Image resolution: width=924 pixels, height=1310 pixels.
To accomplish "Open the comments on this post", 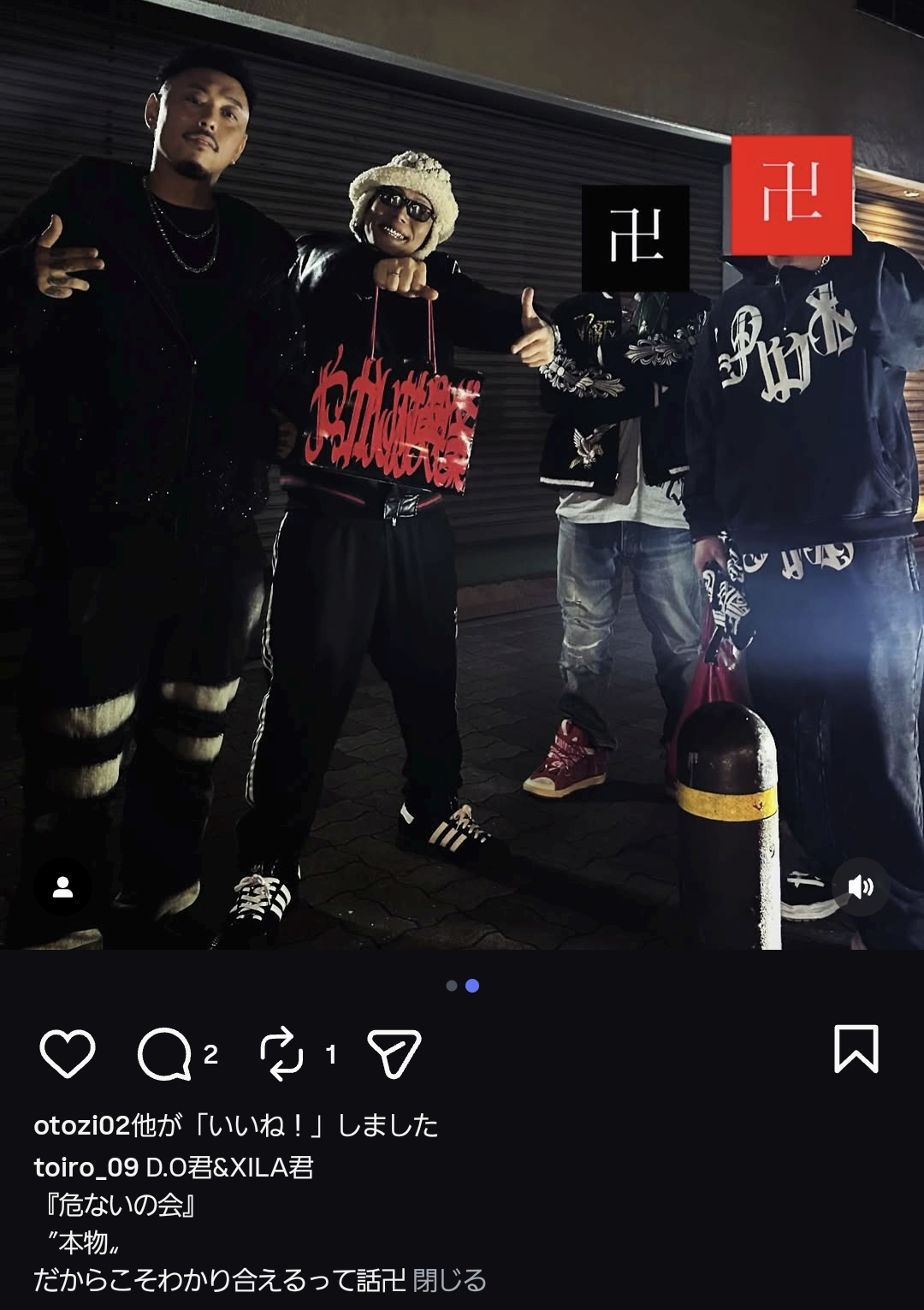I will [163, 1053].
